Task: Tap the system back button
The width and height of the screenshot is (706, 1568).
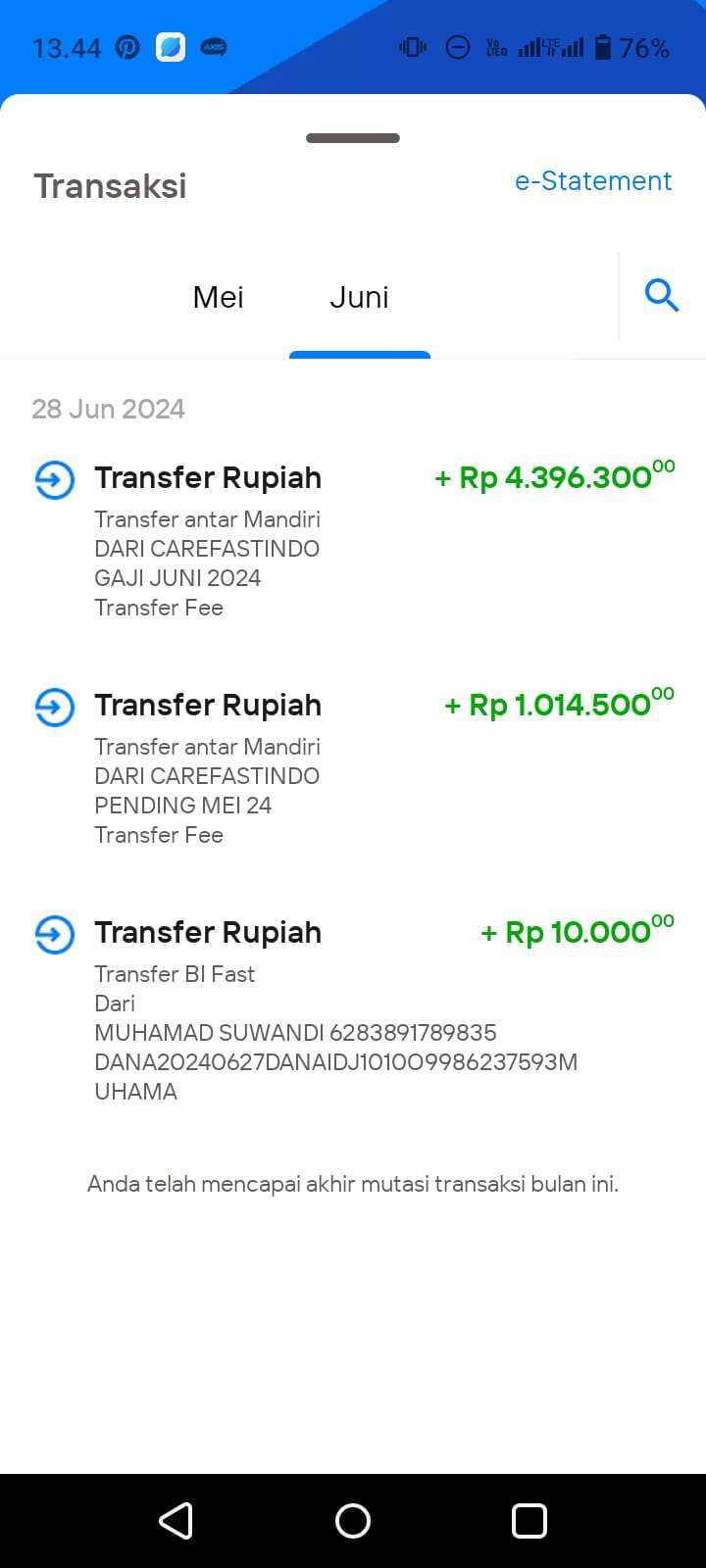Action: [x=176, y=1521]
